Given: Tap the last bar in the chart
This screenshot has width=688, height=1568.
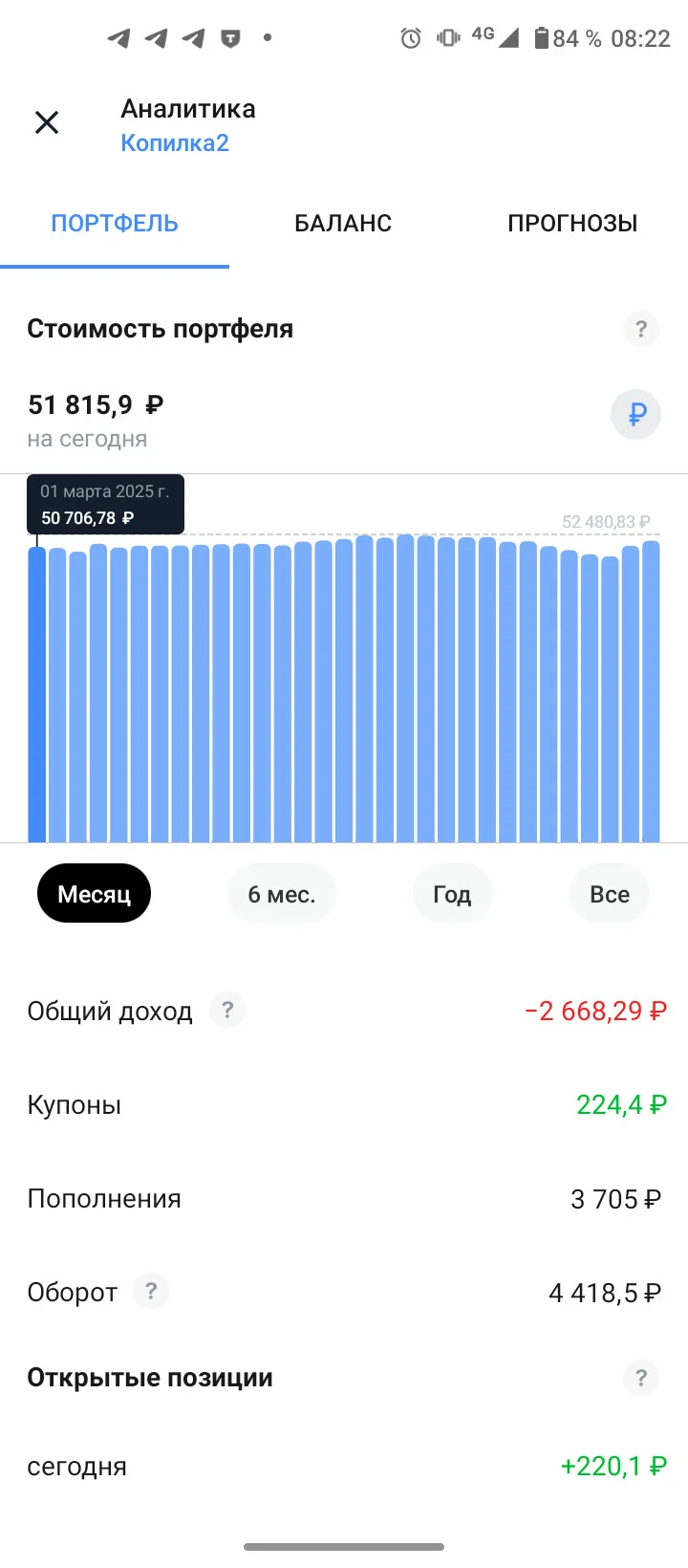Looking at the screenshot, I should pos(651,691).
